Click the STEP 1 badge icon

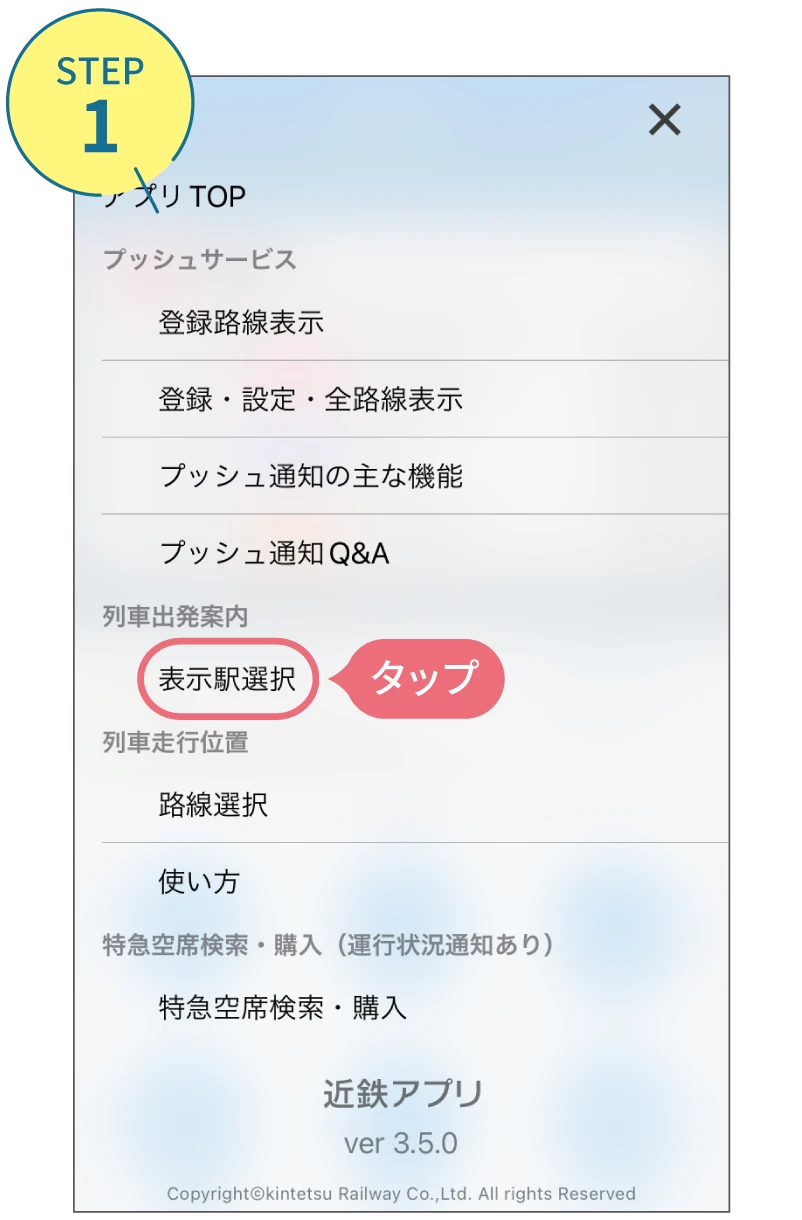(101, 101)
